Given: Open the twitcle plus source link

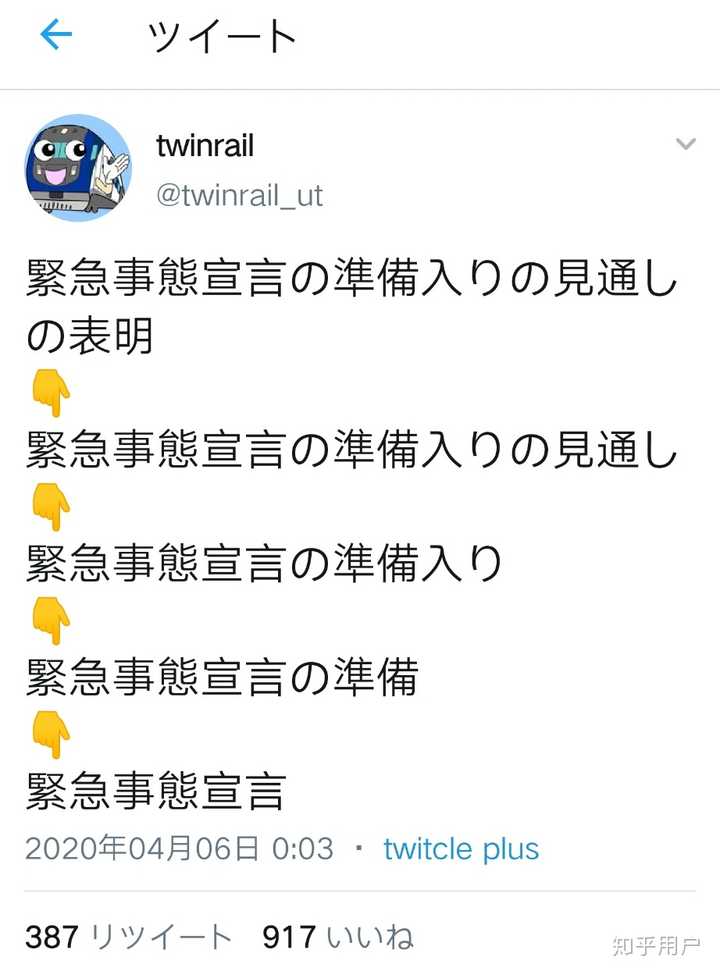Looking at the screenshot, I should (461, 849).
